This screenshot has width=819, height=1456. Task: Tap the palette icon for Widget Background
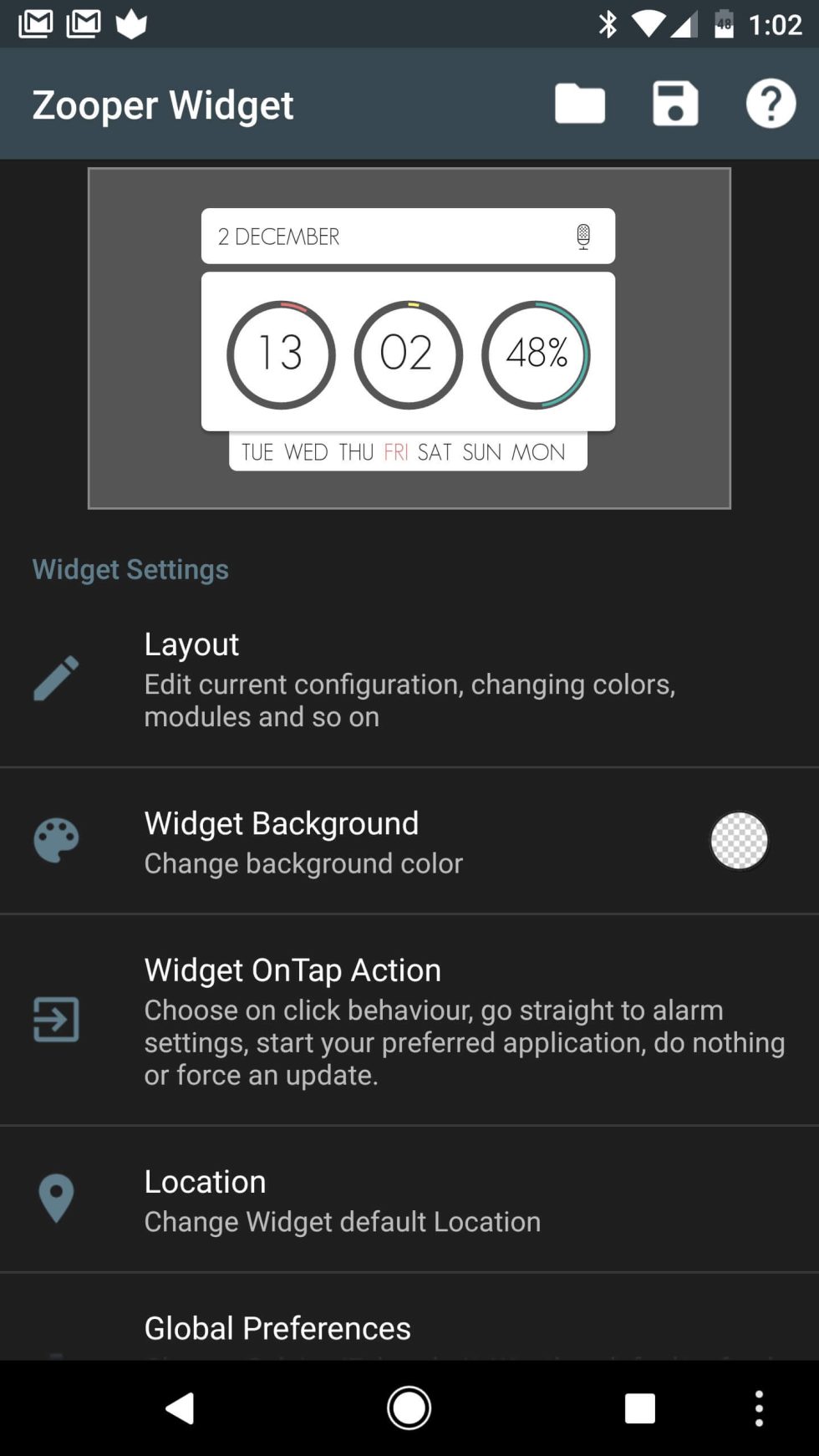[56, 841]
